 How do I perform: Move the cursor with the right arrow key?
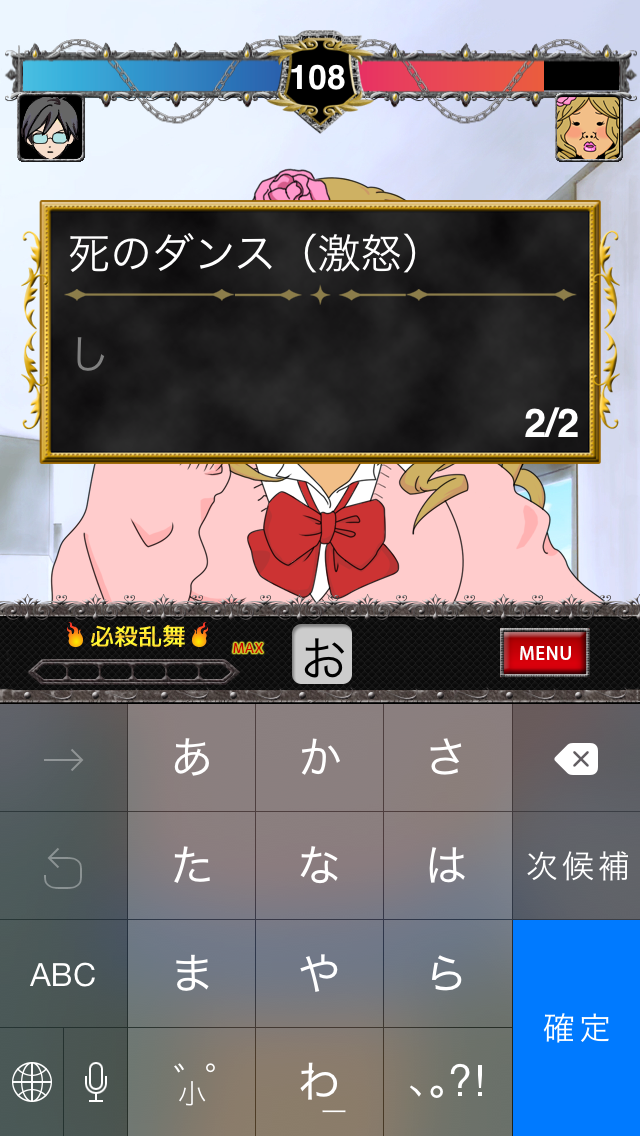[63, 758]
